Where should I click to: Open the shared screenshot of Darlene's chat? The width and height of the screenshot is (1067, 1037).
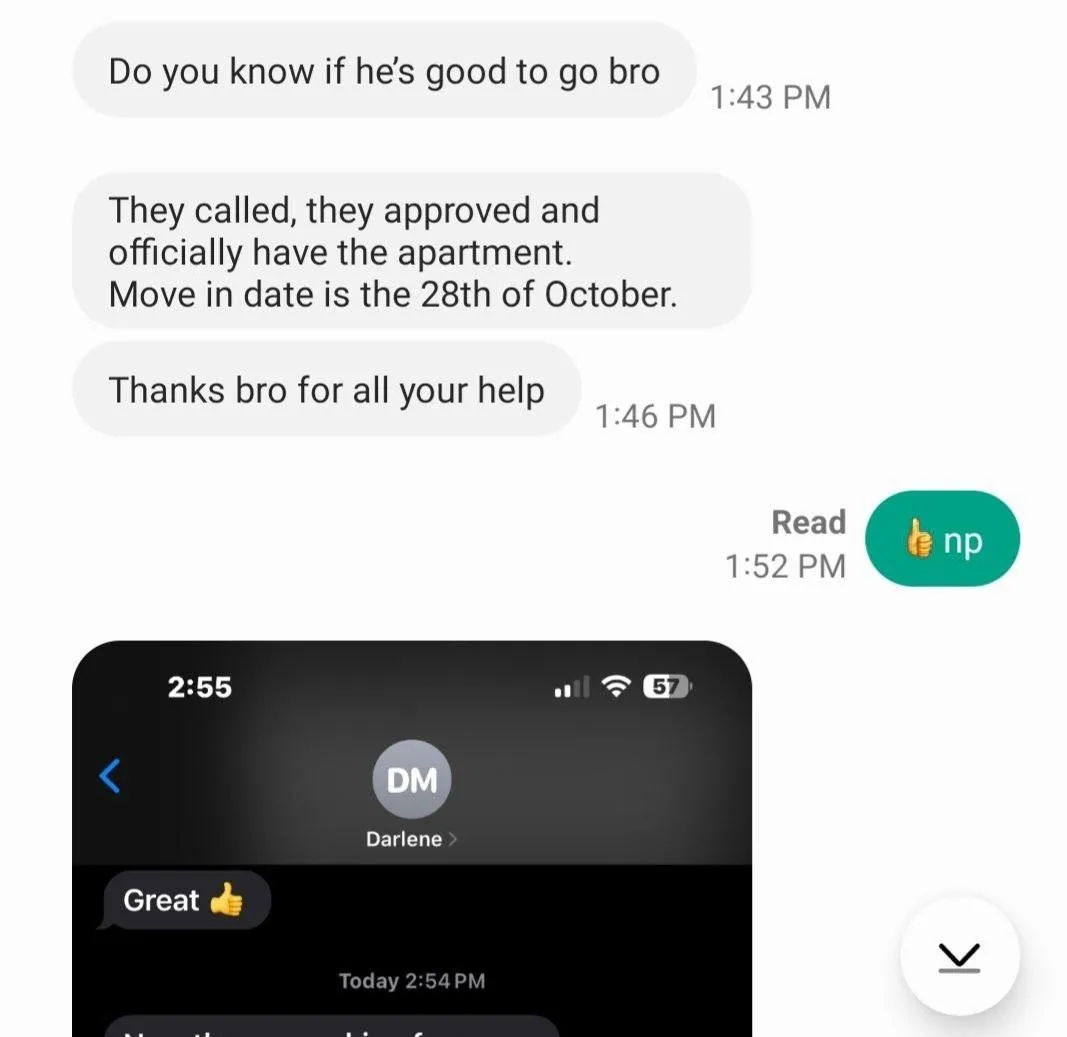click(x=411, y=838)
